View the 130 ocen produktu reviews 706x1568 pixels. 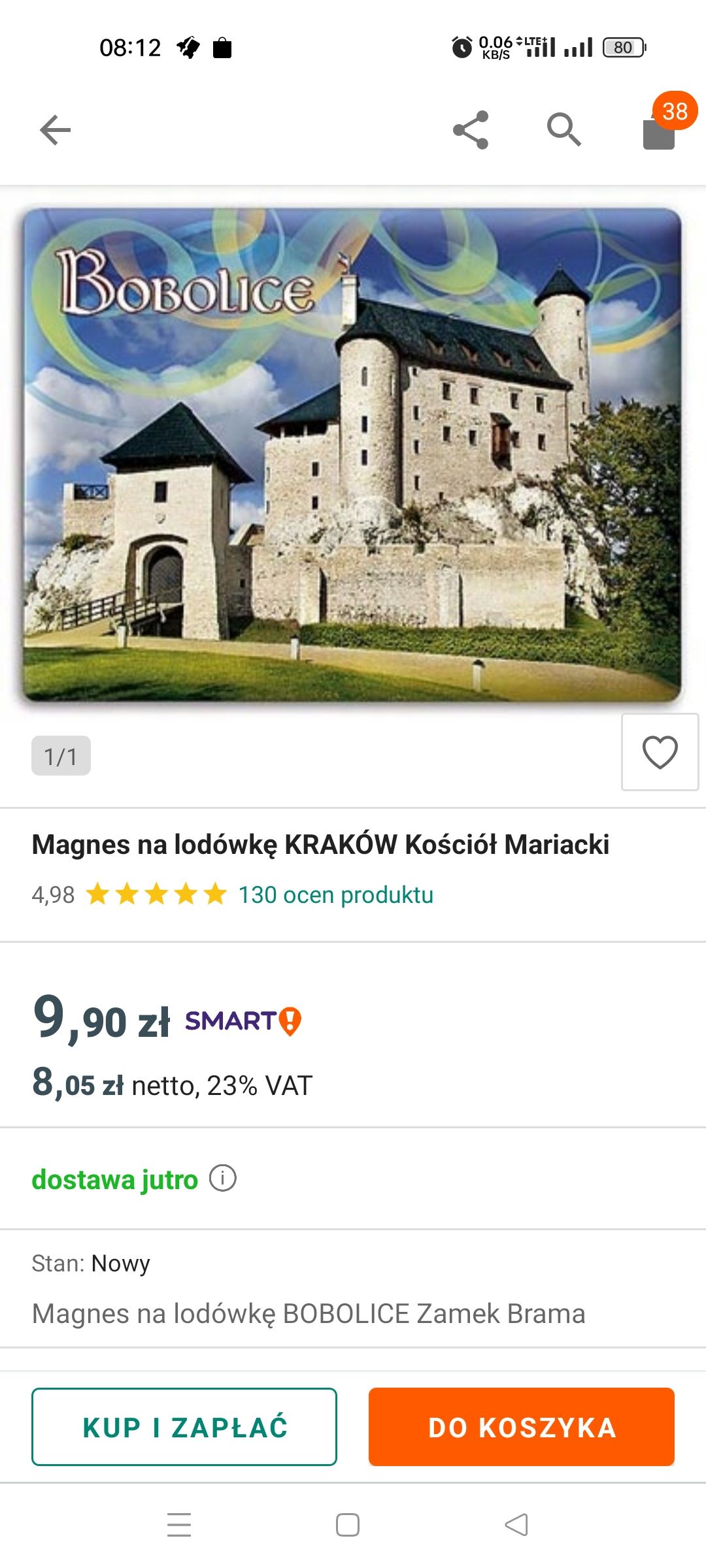point(336,894)
